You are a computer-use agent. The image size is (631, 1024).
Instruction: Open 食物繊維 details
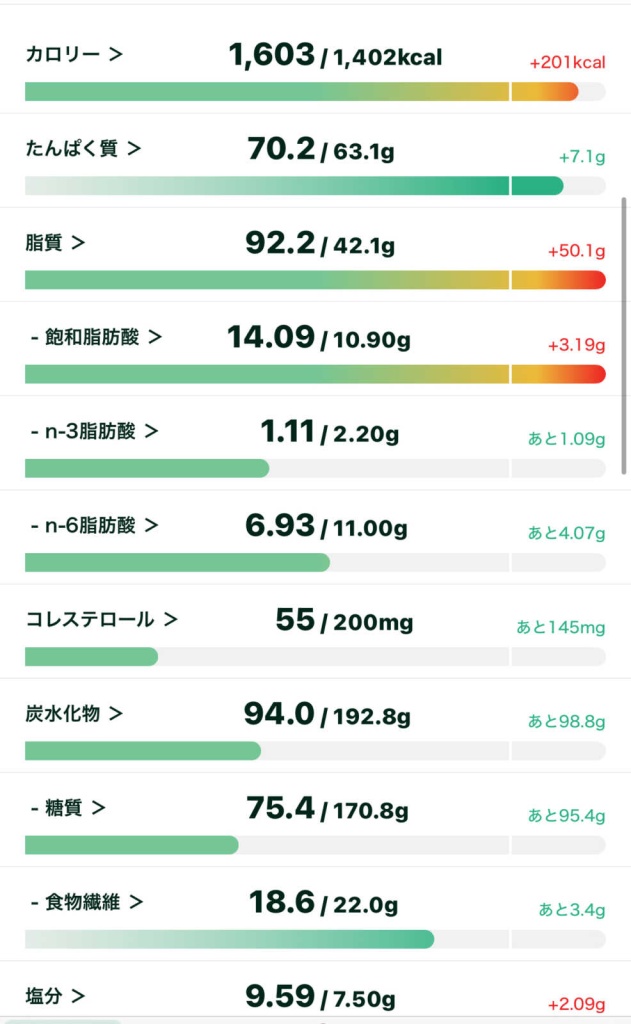(316, 913)
